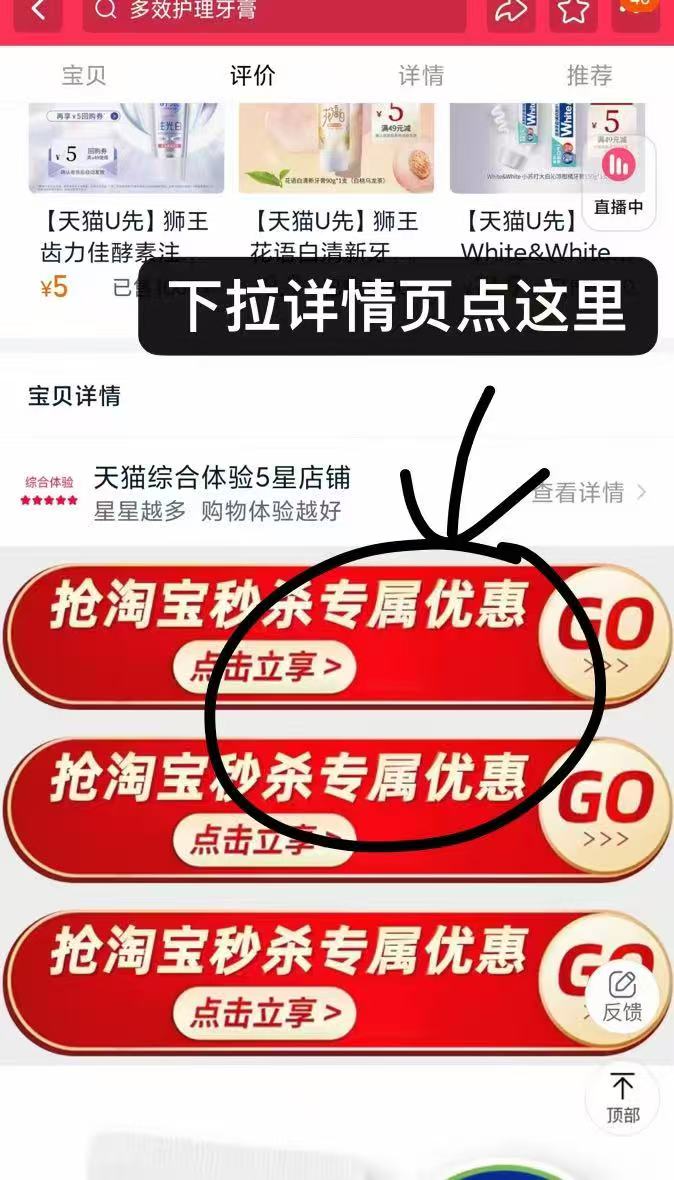The width and height of the screenshot is (674, 1180).
Task: Switch to the 宝贝 tab
Action: click(84, 75)
